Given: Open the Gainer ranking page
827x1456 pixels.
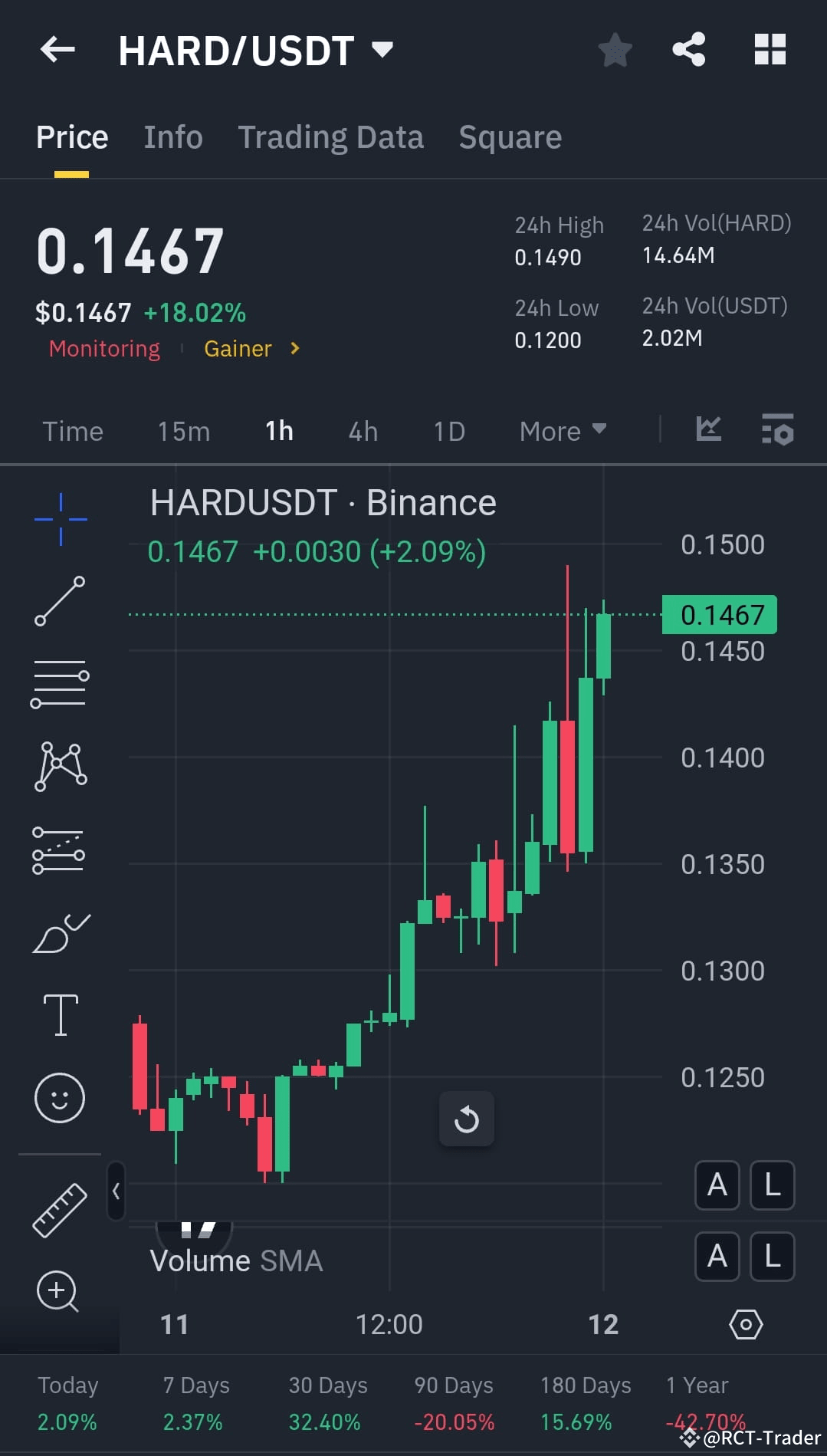Looking at the screenshot, I should (238, 349).
